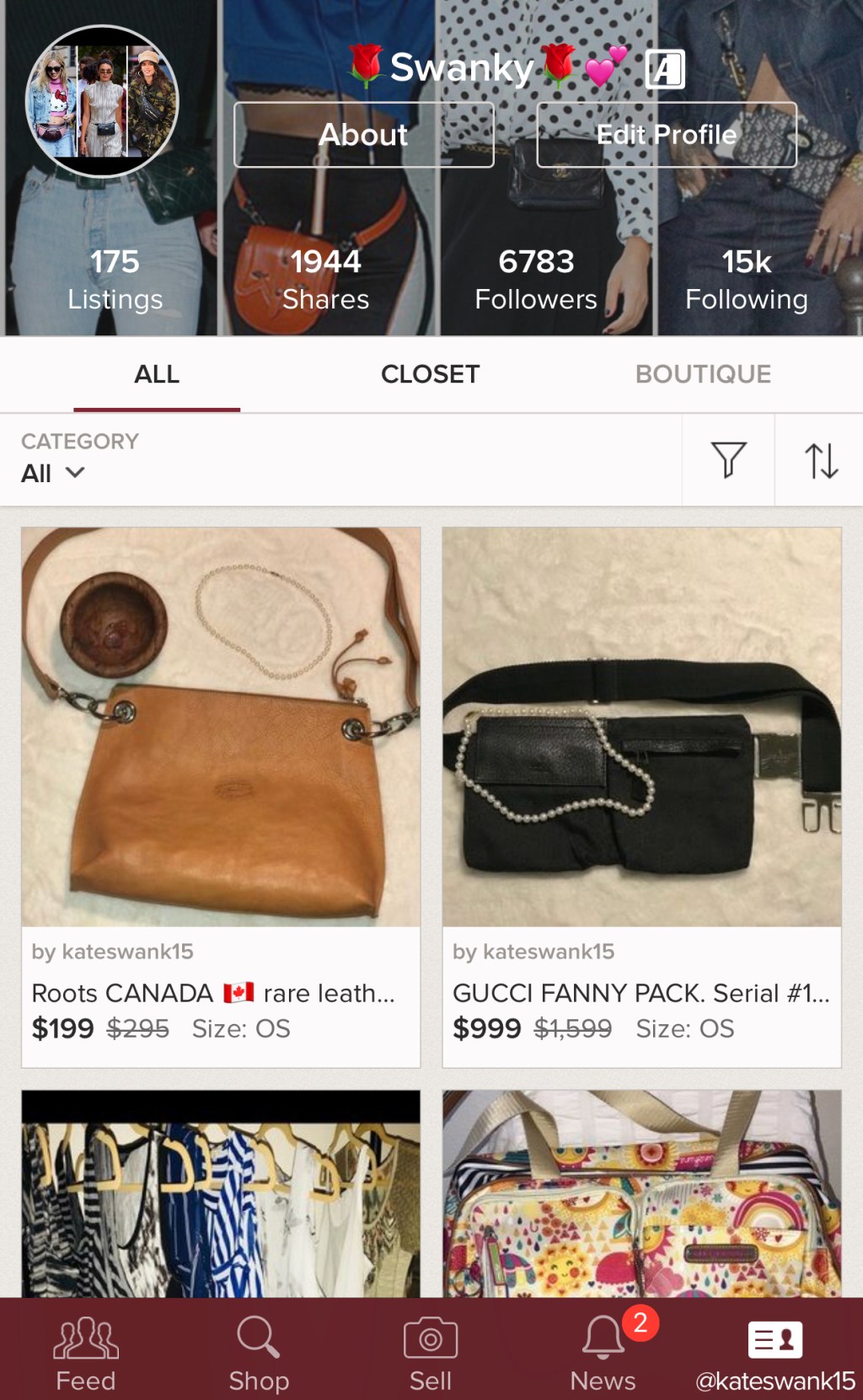Open the 15k Following list
The image size is (863, 1400).
tap(746, 280)
